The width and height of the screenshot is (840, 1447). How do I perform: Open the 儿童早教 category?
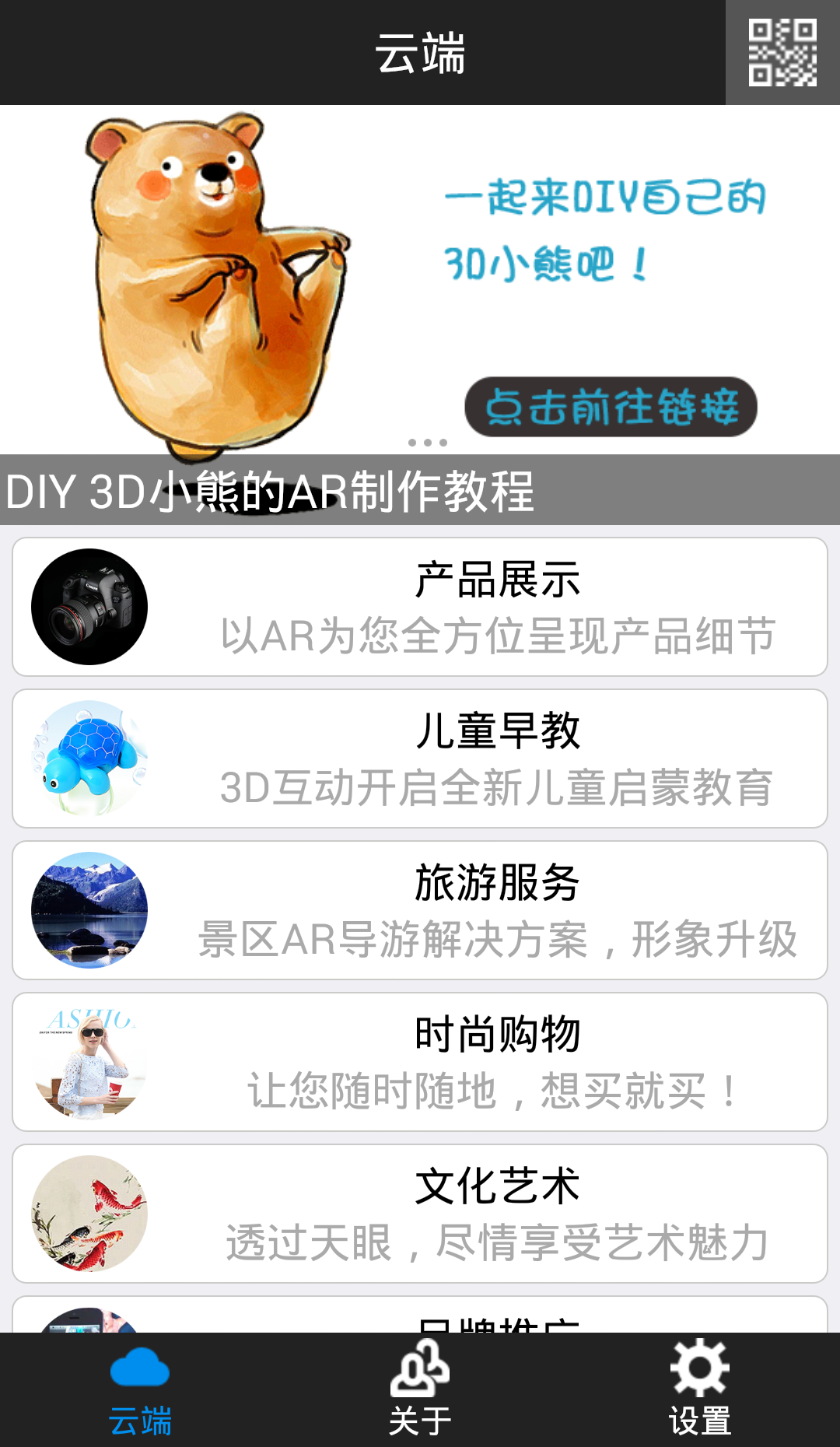click(x=420, y=759)
